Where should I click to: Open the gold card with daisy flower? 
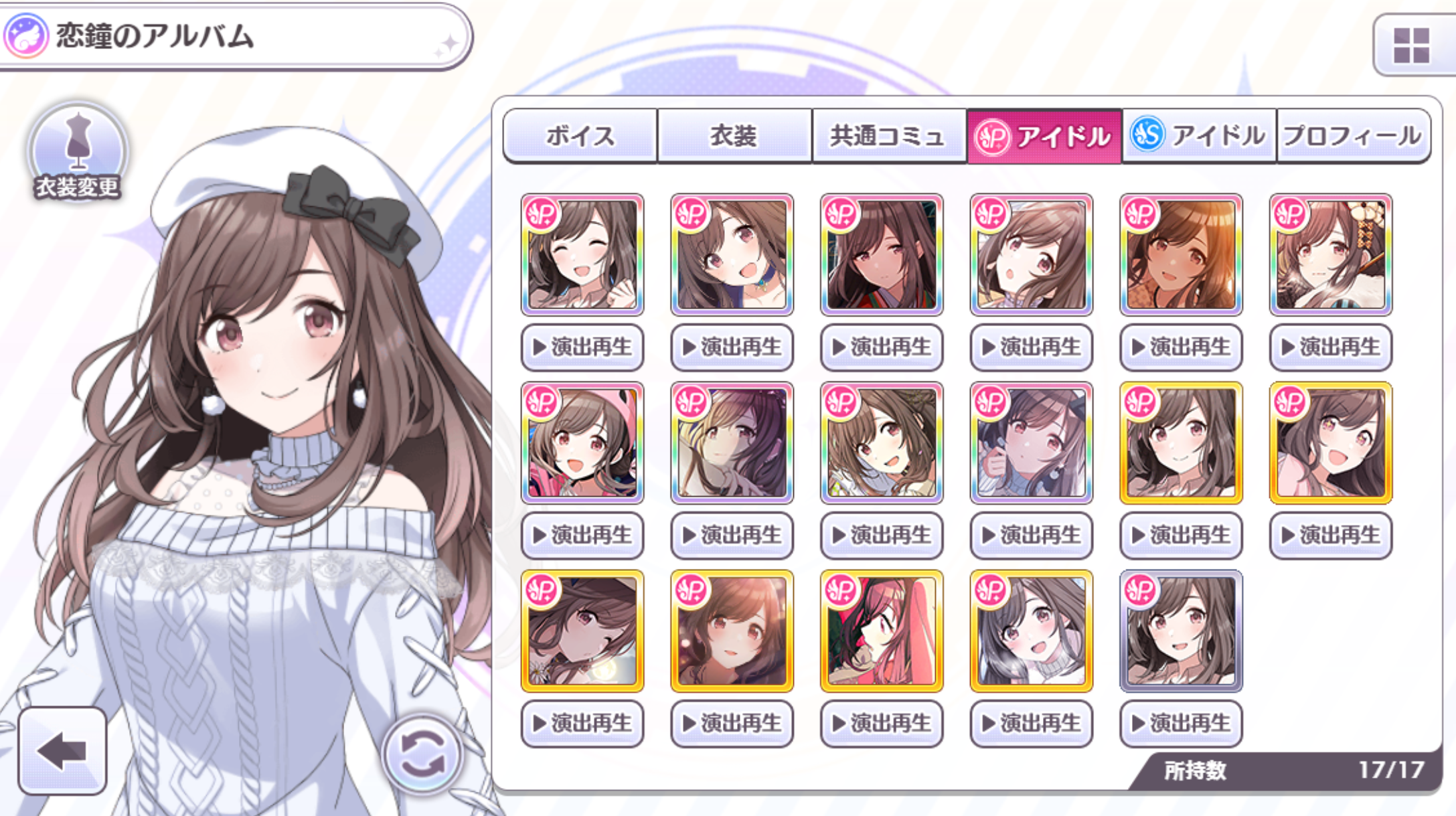[582, 631]
